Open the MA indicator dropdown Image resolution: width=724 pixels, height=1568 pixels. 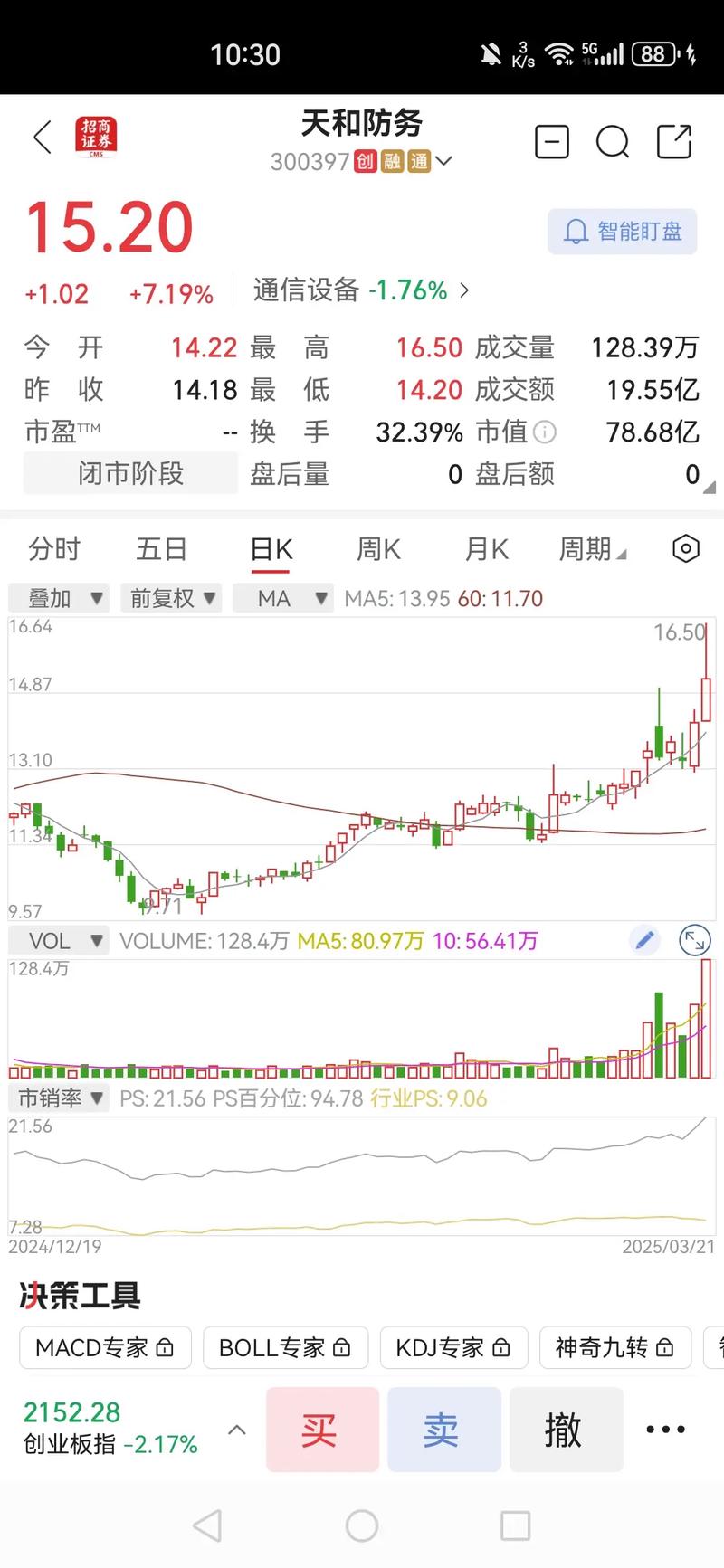click(x=283, y=598)
